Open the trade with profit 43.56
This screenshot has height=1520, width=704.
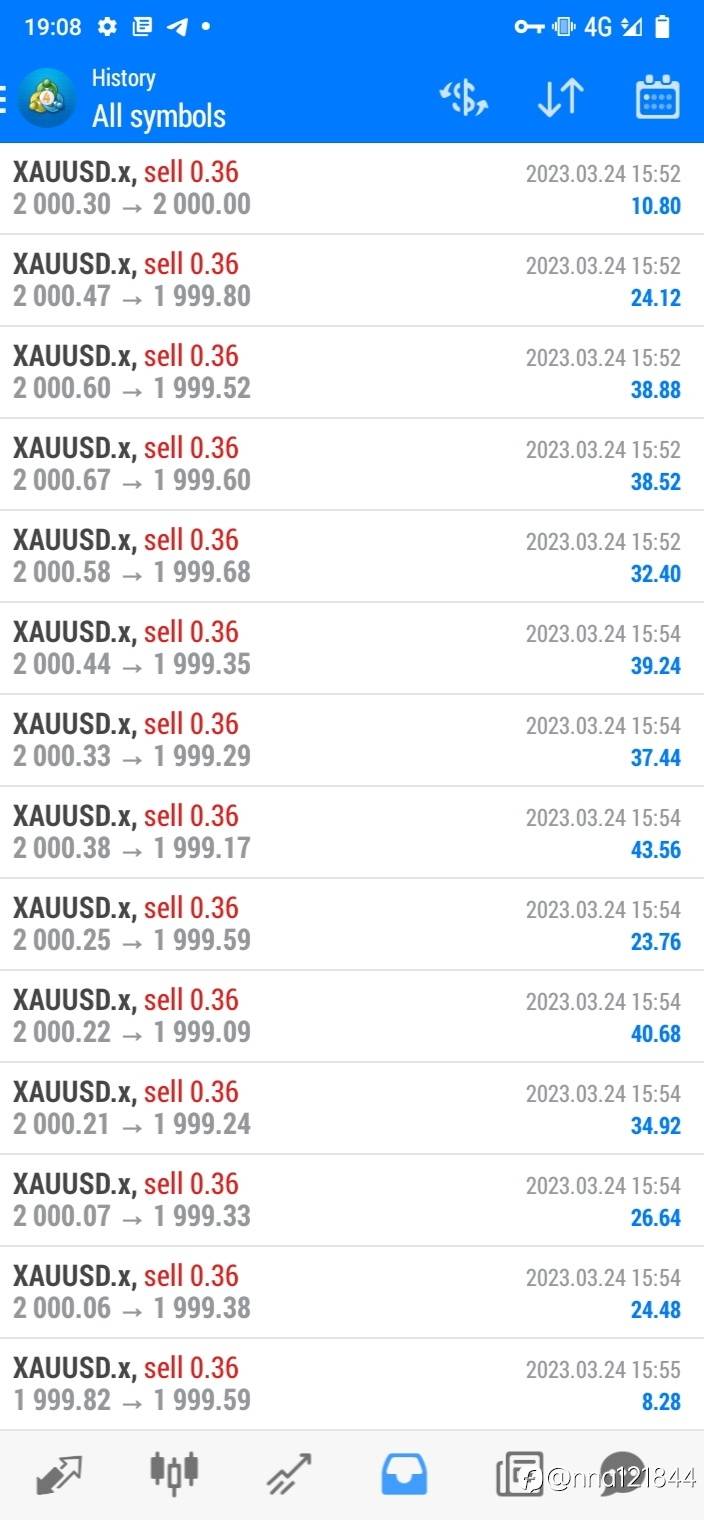pos(352,833)
